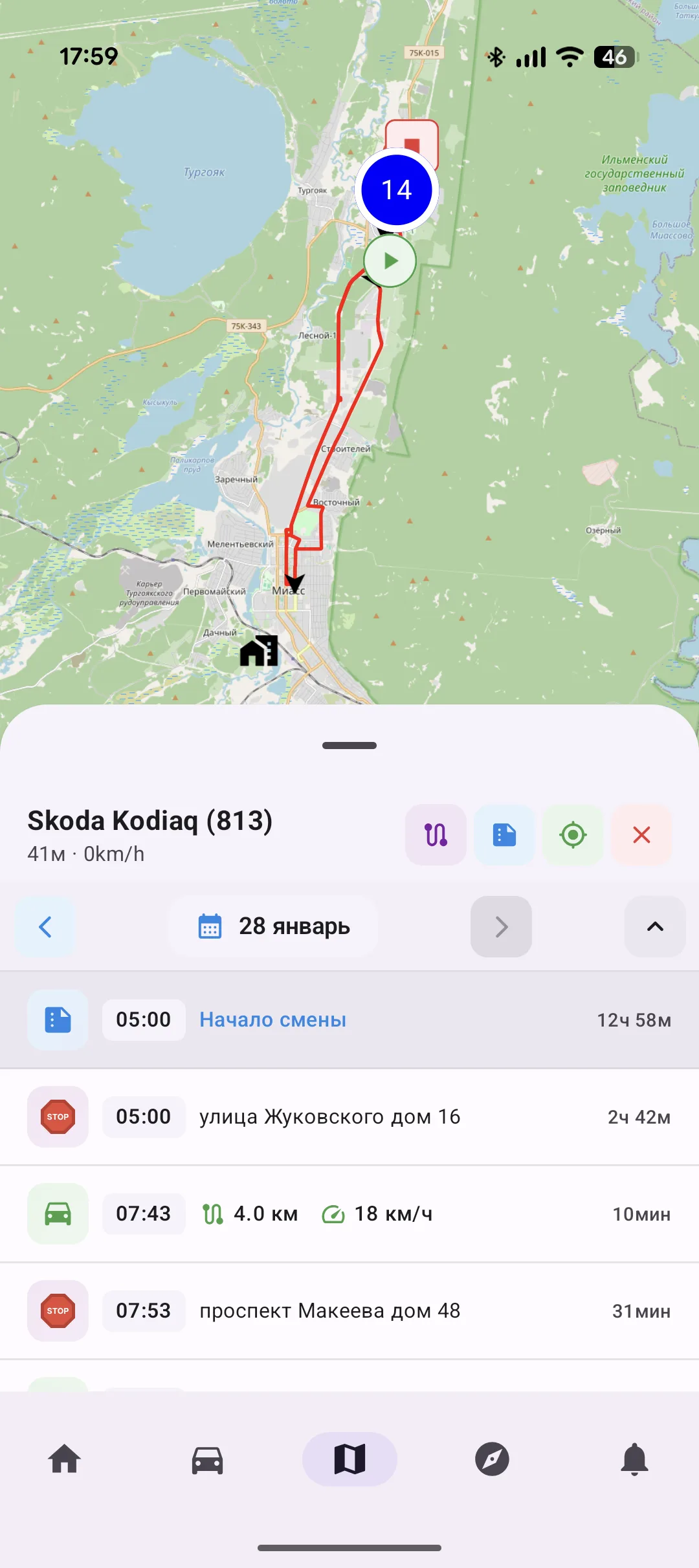
Task: Switch to the vehicles car tab
Action: click(x=207, y=1459)
